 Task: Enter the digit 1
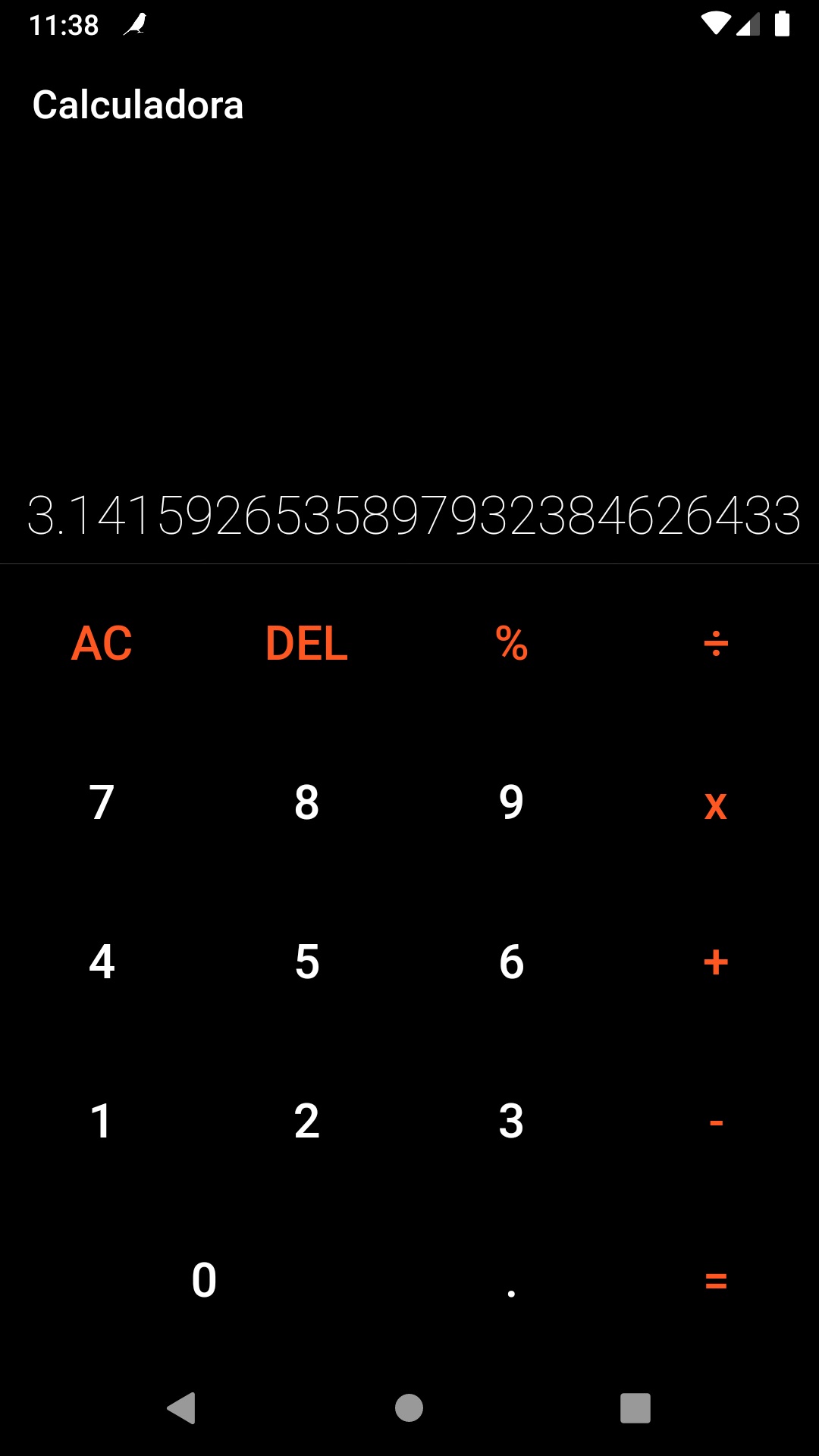click(102, 1121)
